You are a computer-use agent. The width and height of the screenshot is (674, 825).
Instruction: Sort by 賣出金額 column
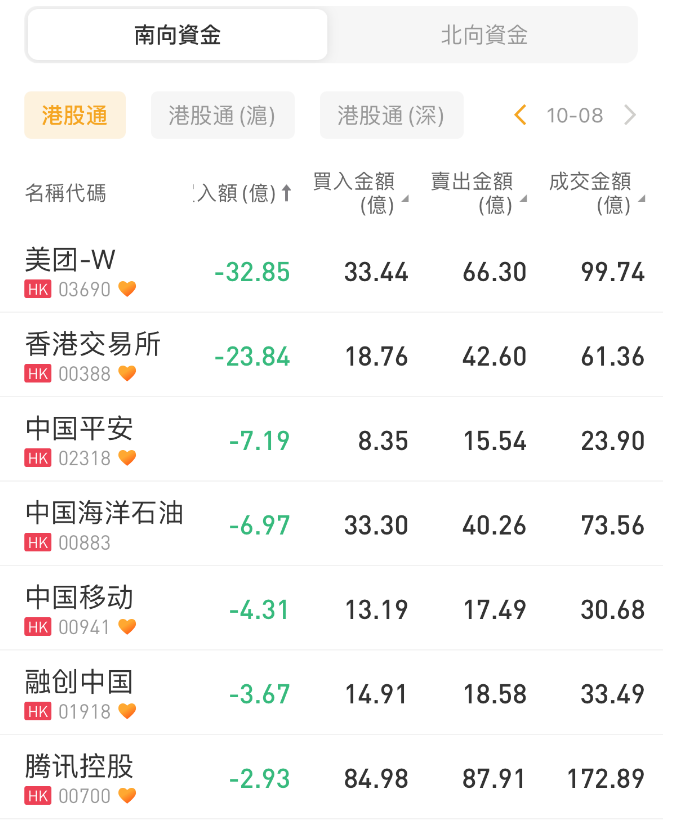(477, 193)
